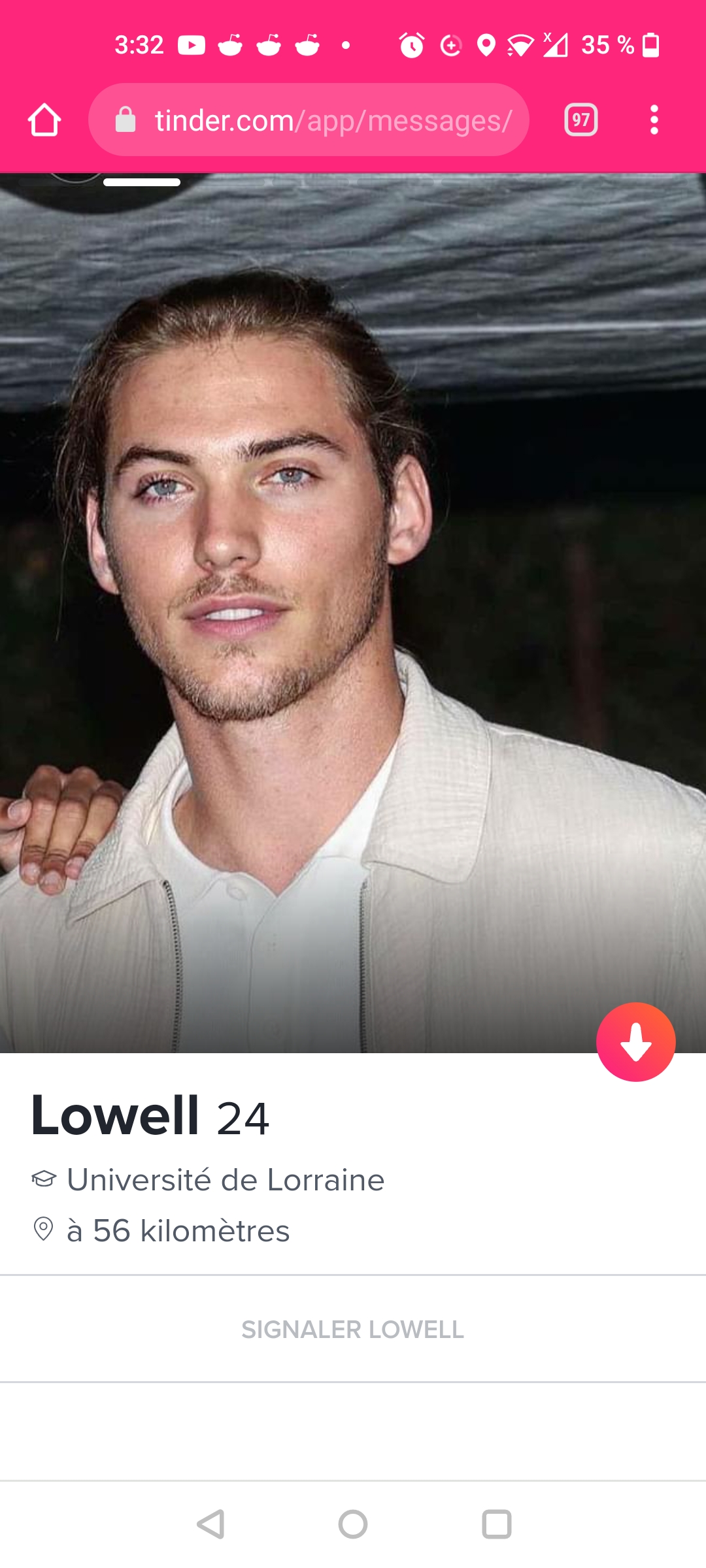Collapse profile with the red down-arrow button

pos(635,1041)
